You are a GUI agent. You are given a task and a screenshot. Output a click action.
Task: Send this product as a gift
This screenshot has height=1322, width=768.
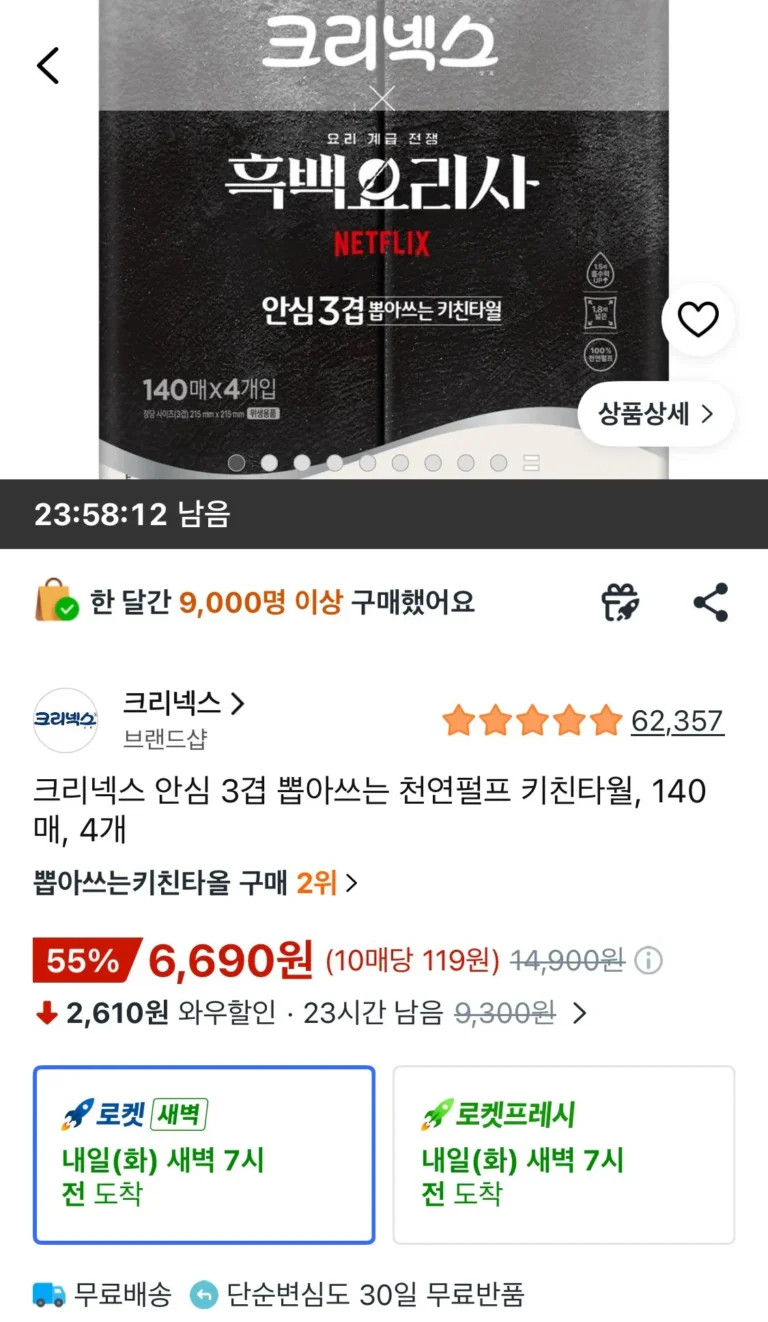pyautogui.click(x=620, y=602)
